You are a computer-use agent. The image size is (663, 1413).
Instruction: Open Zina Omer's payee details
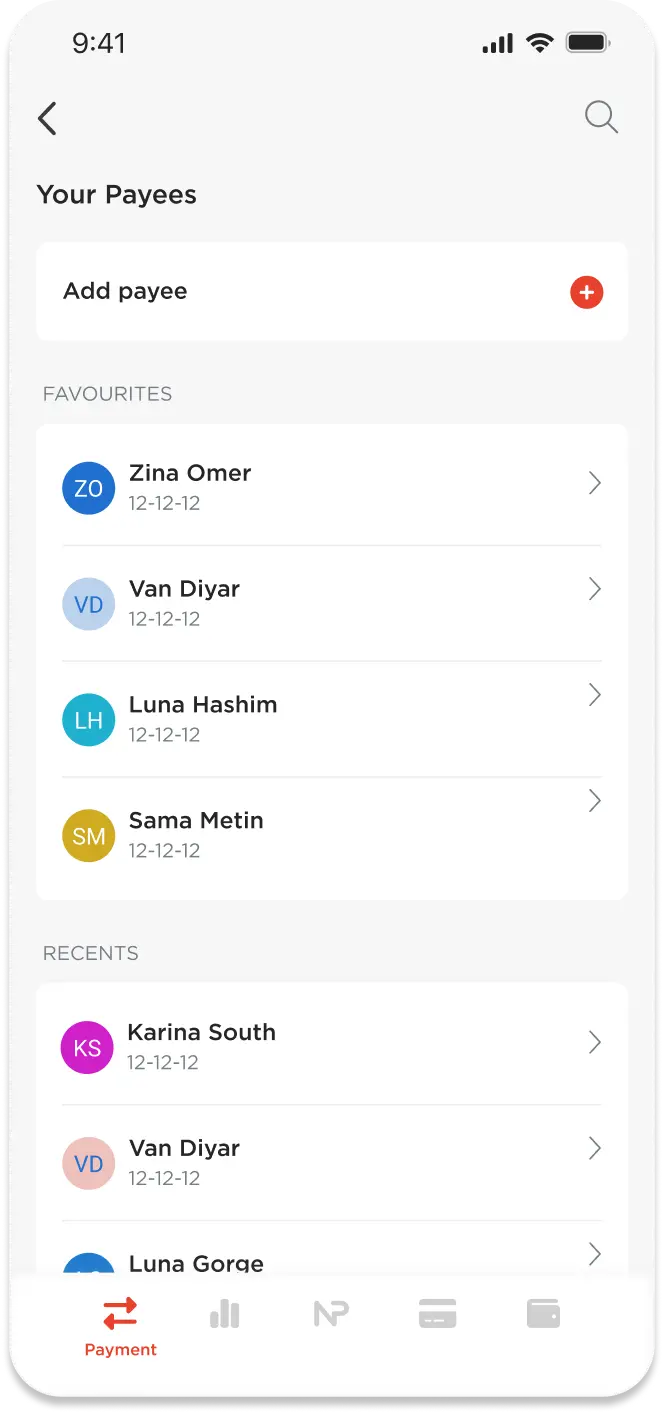pos(331,487)
